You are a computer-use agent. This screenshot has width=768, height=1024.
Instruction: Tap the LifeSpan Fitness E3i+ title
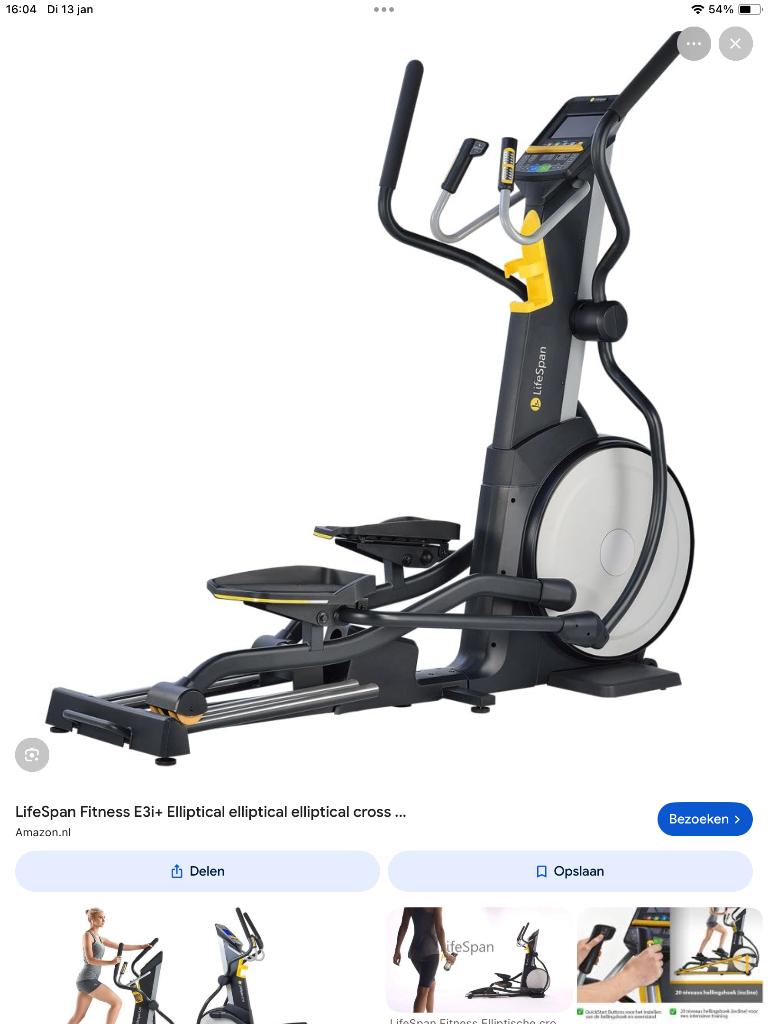point(209,811)
